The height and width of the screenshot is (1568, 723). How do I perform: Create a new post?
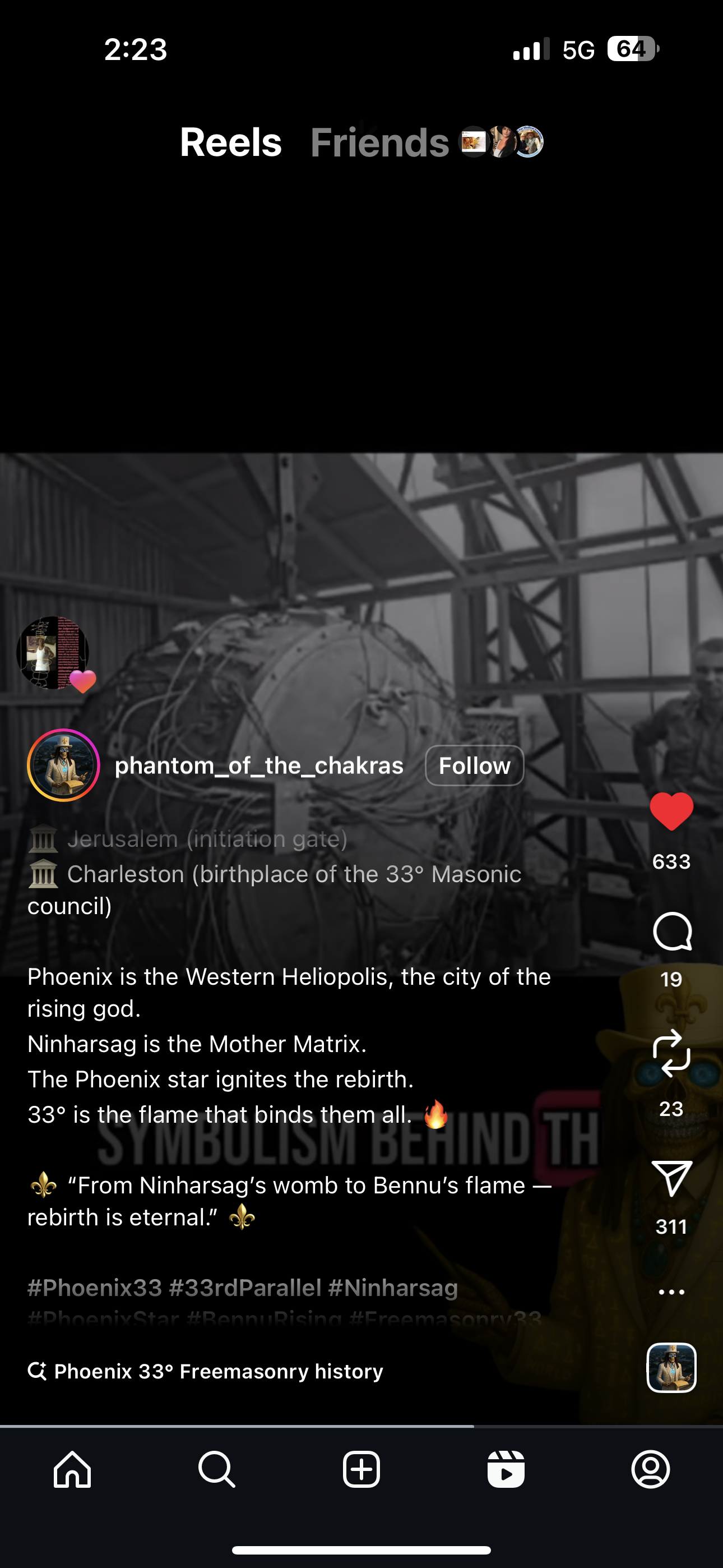click(361, 1469)
